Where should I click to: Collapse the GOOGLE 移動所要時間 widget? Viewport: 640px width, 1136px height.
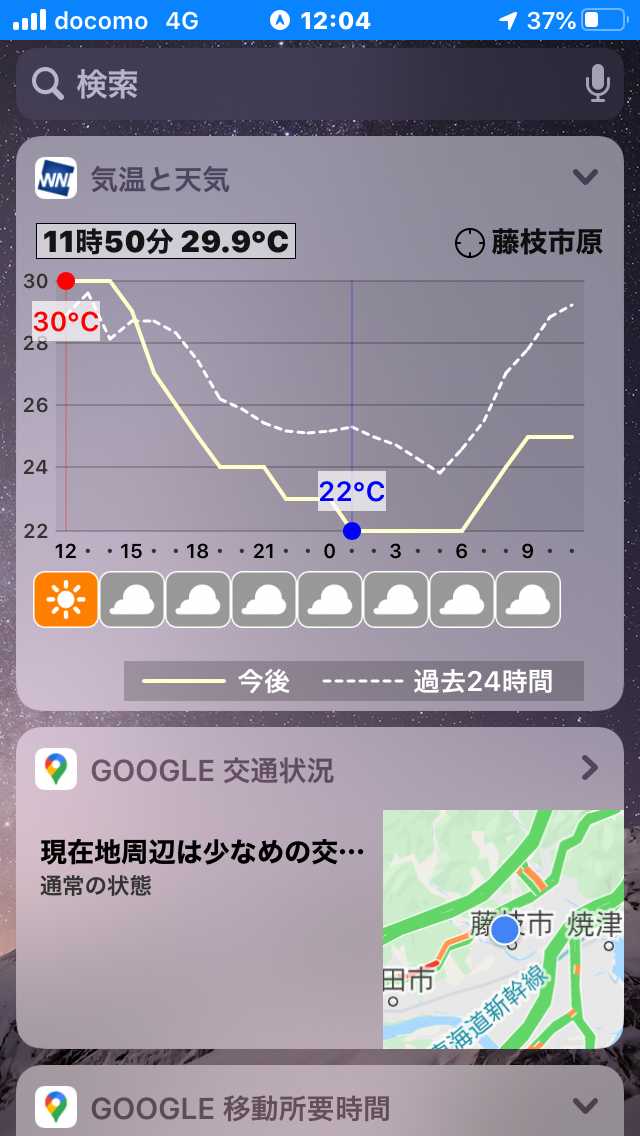[x=584, y=1106]
